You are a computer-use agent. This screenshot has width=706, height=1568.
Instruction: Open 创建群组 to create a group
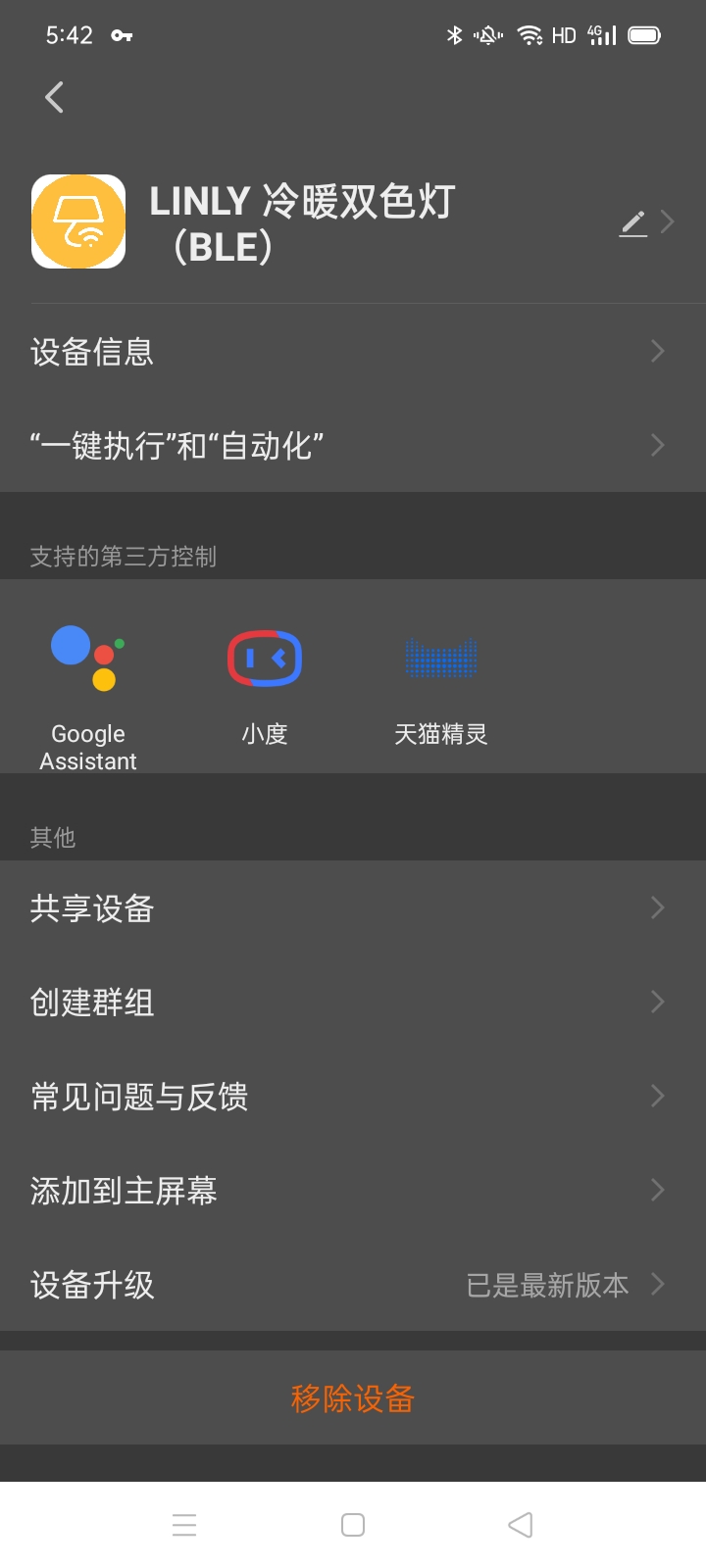click(353, 1002)
